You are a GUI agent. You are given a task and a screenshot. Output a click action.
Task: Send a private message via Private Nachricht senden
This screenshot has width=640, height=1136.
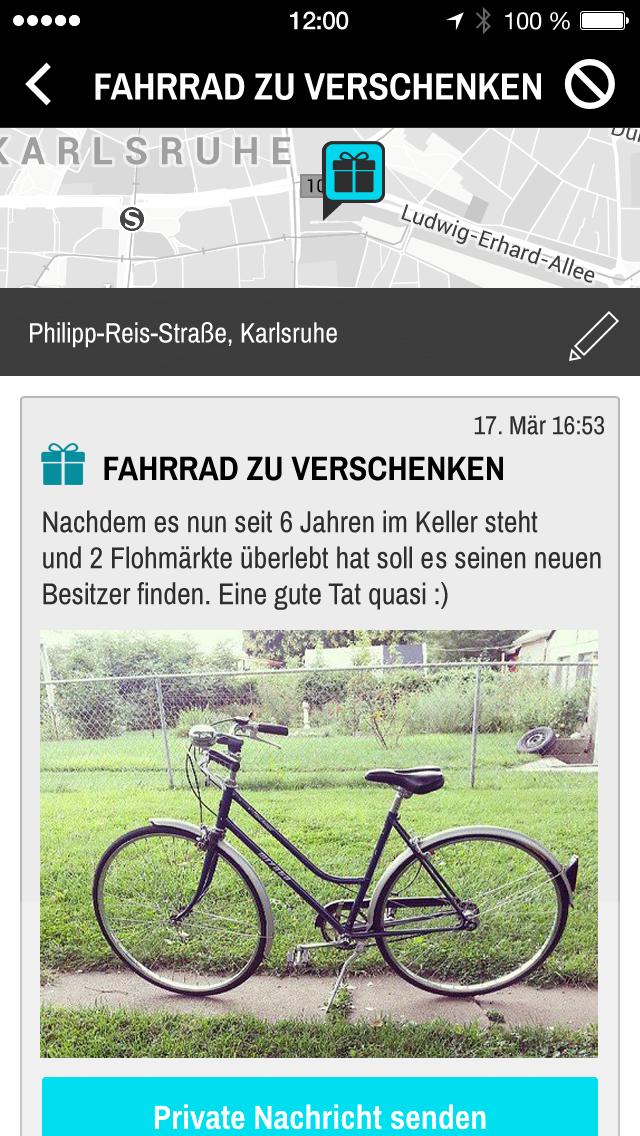(x=319, y=1111)
